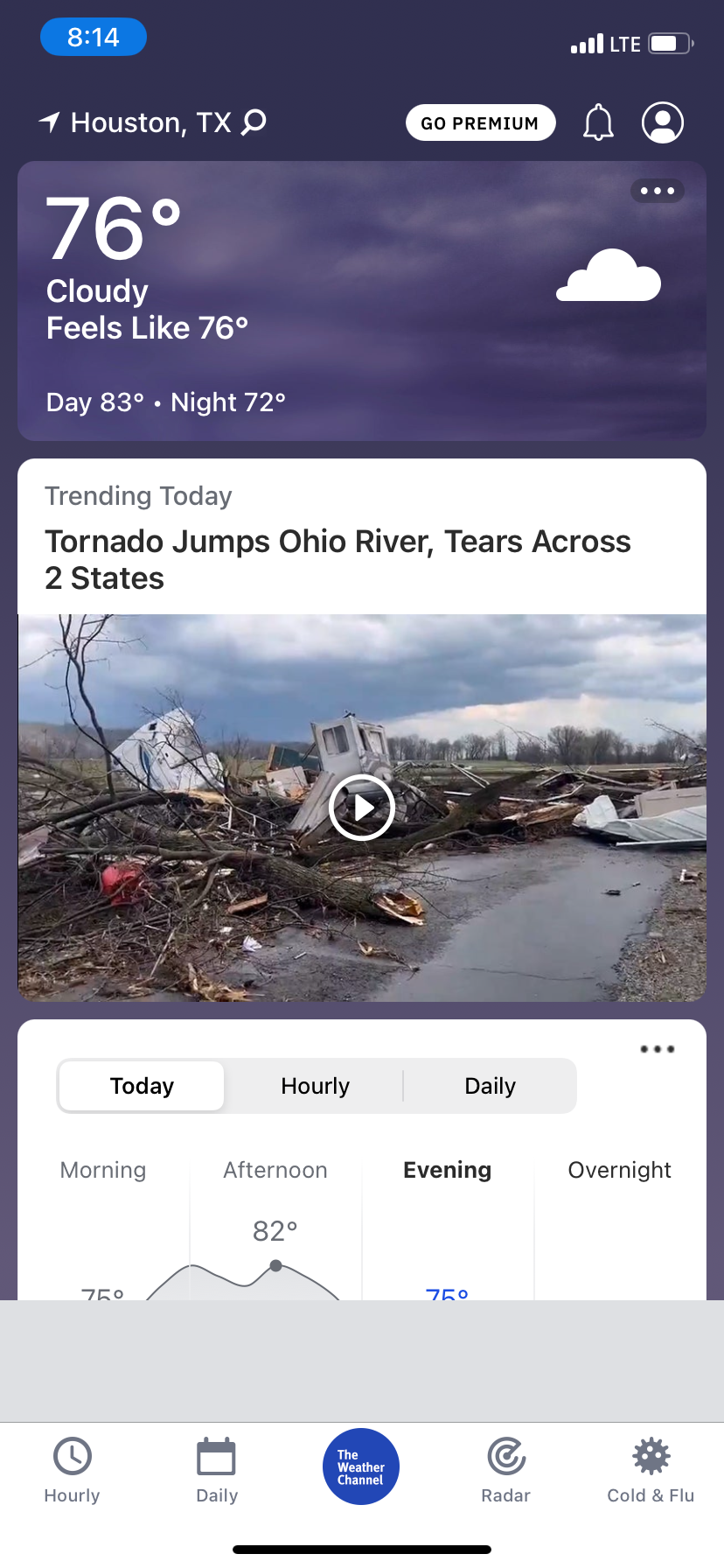Switch to the Hourly forecast segment
The height and width of the screenshot is (1568, 724).
point(315,1086)
